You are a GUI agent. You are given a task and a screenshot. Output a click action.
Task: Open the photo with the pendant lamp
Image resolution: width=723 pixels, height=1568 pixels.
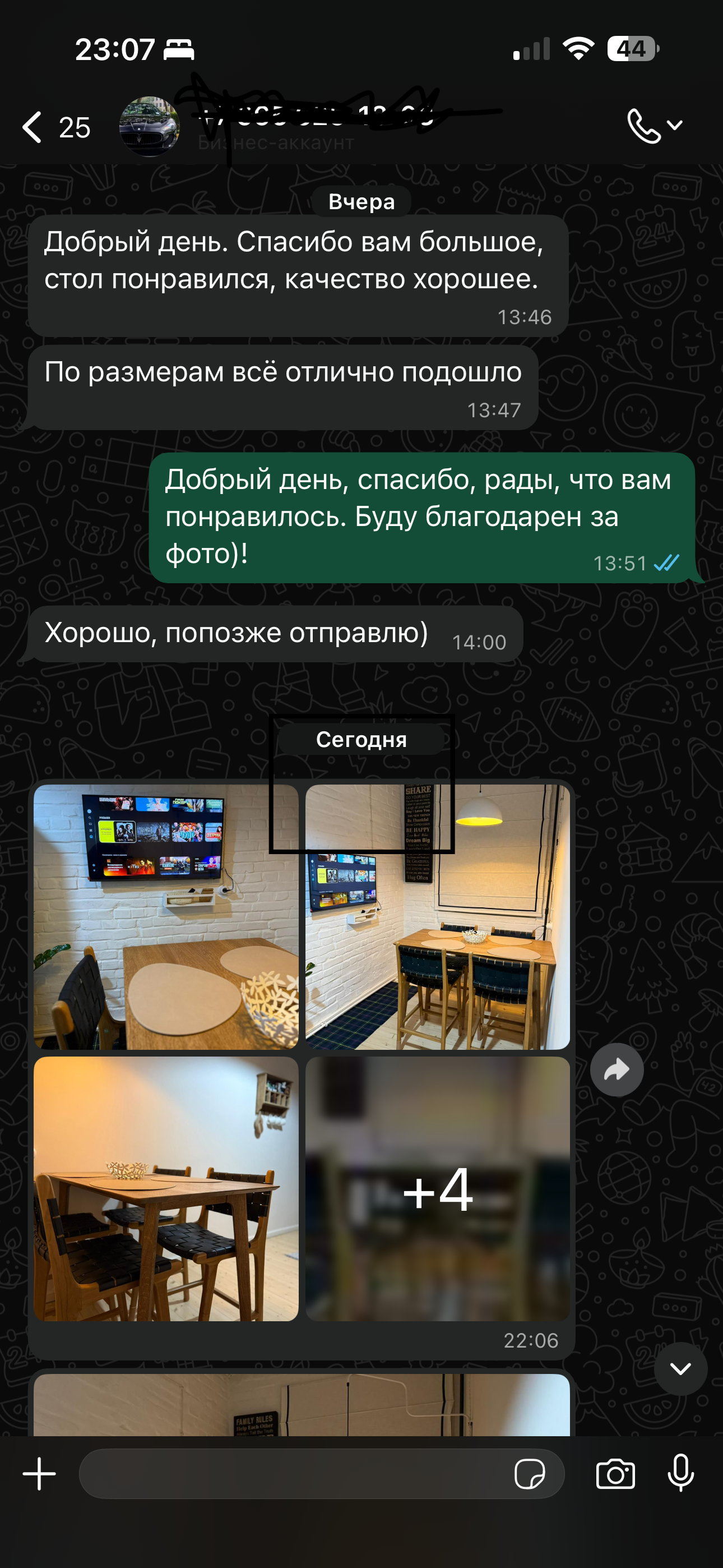point(438,916)
